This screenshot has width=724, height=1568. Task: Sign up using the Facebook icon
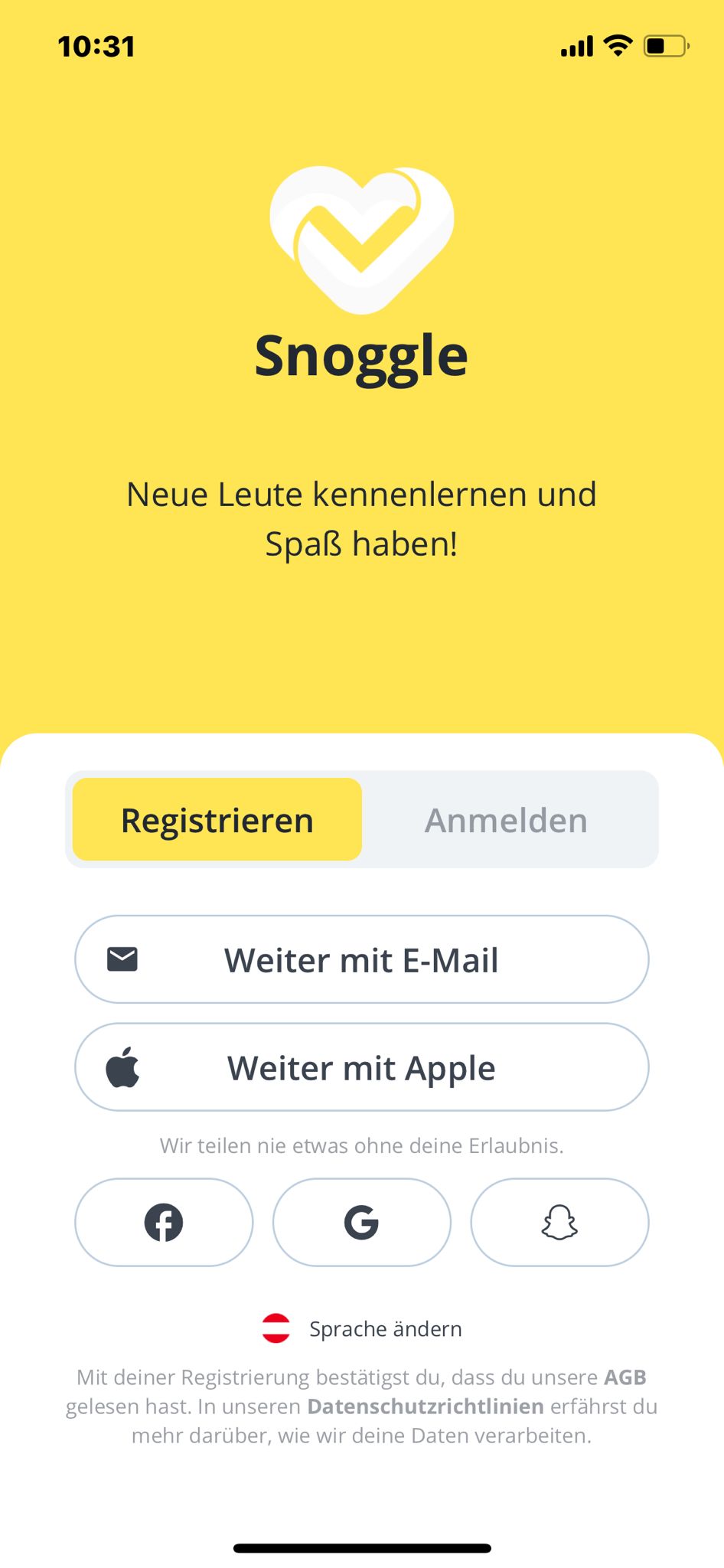pyautogui.click(x=164, y=1222)
